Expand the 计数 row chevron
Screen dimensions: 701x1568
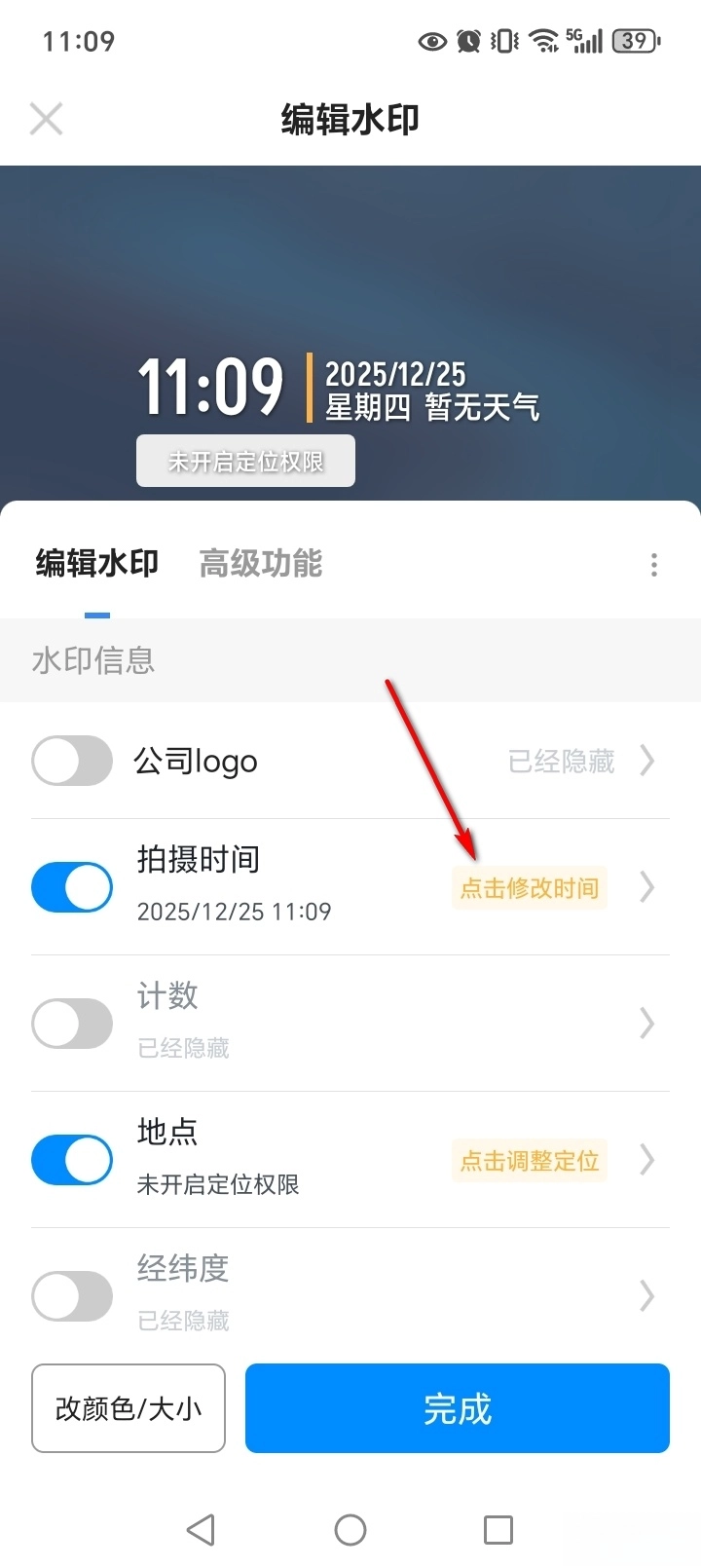[x=647, y=1024]
